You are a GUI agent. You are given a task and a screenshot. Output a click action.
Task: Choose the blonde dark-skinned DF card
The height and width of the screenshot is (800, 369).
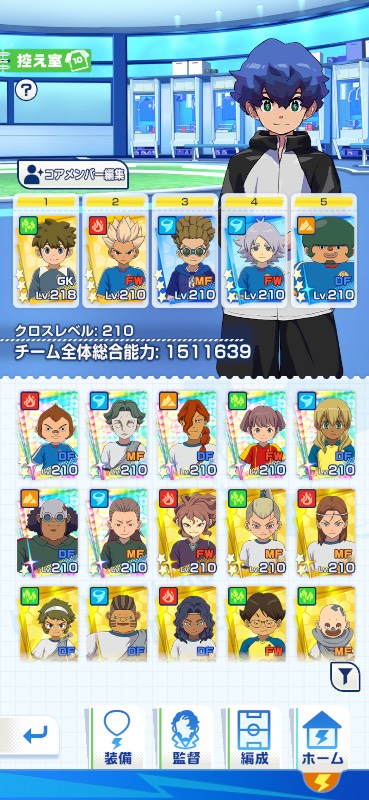click(x=326, y=435)
